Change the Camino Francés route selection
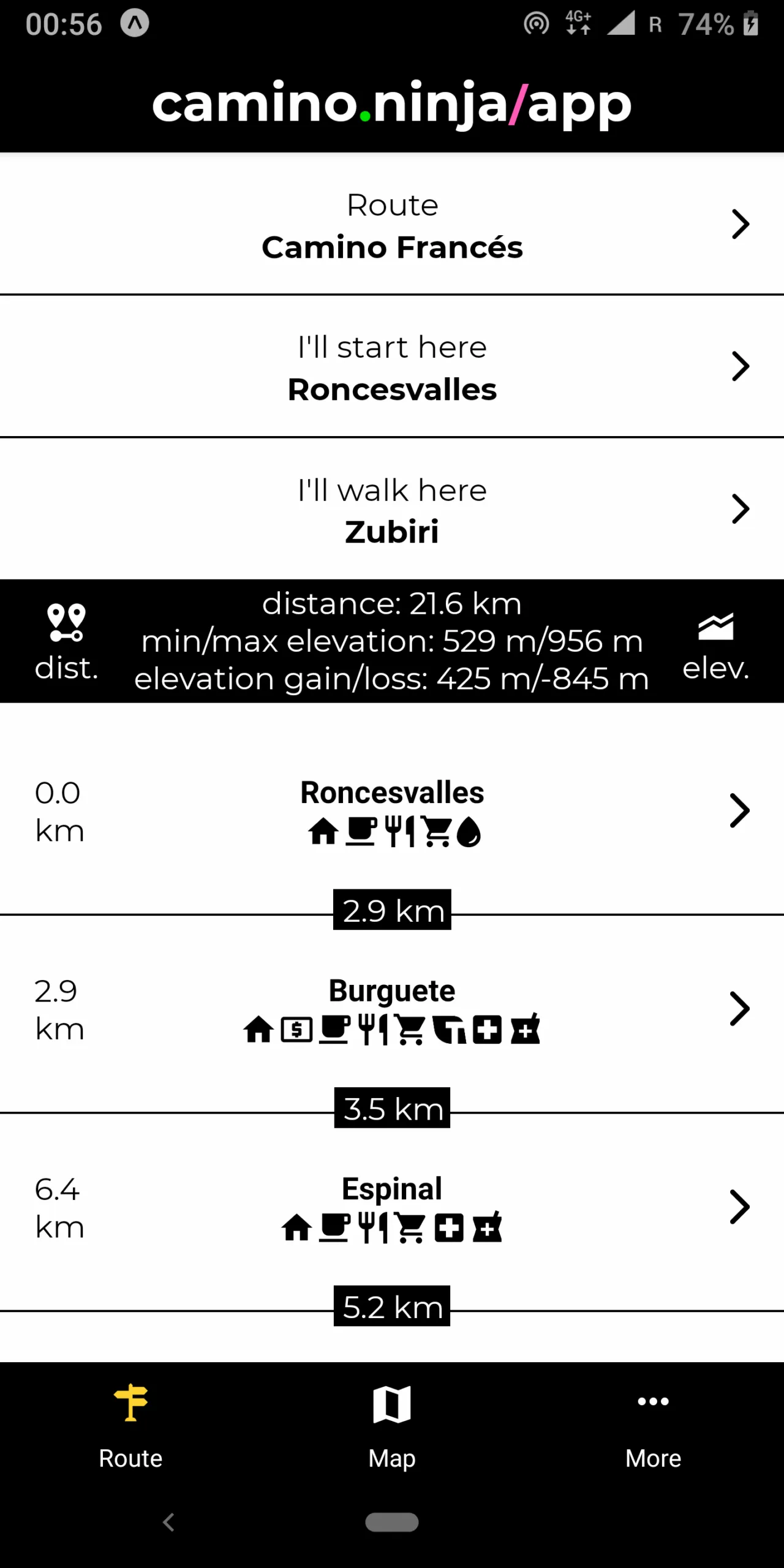 (392, 225)
